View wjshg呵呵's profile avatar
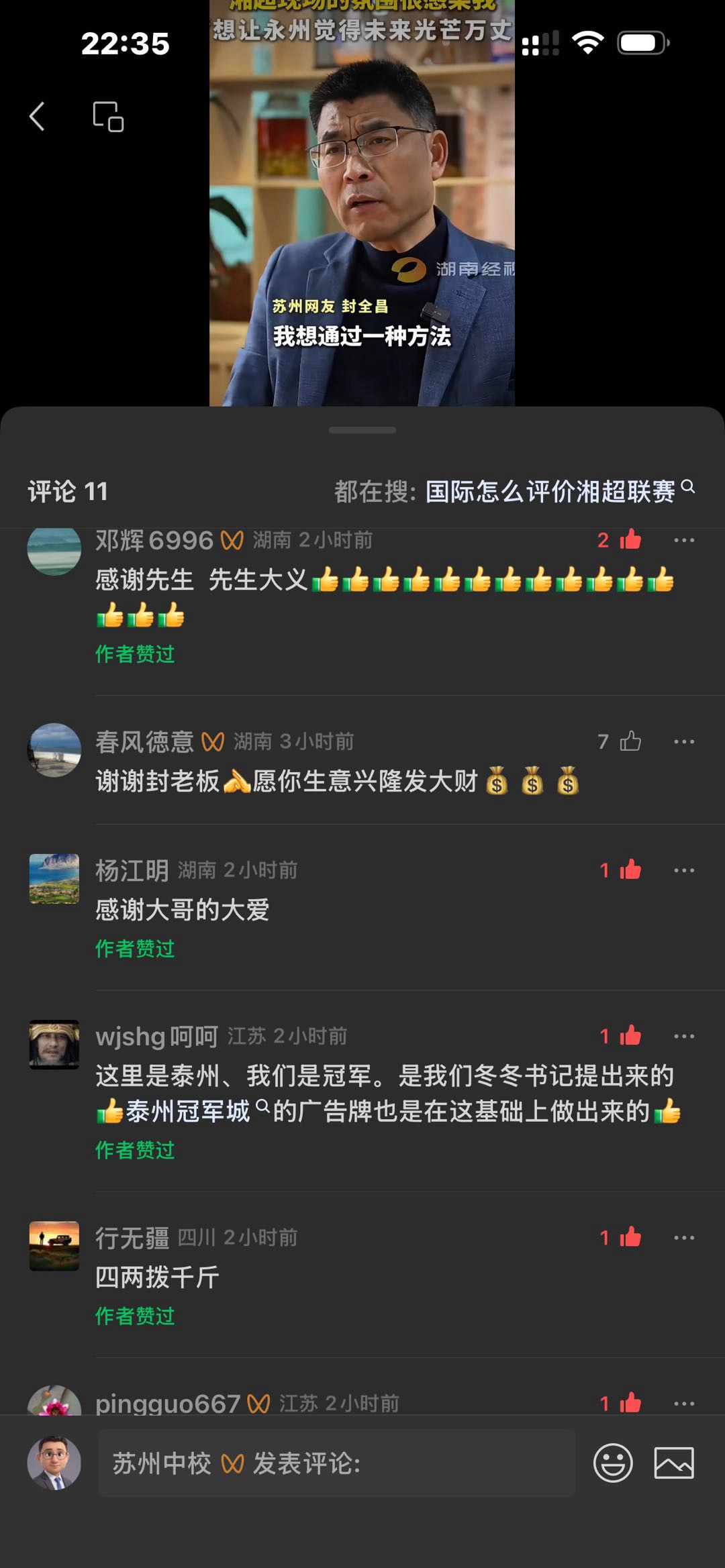This screenshot has height=1568, width=725. pos(54,1044)
